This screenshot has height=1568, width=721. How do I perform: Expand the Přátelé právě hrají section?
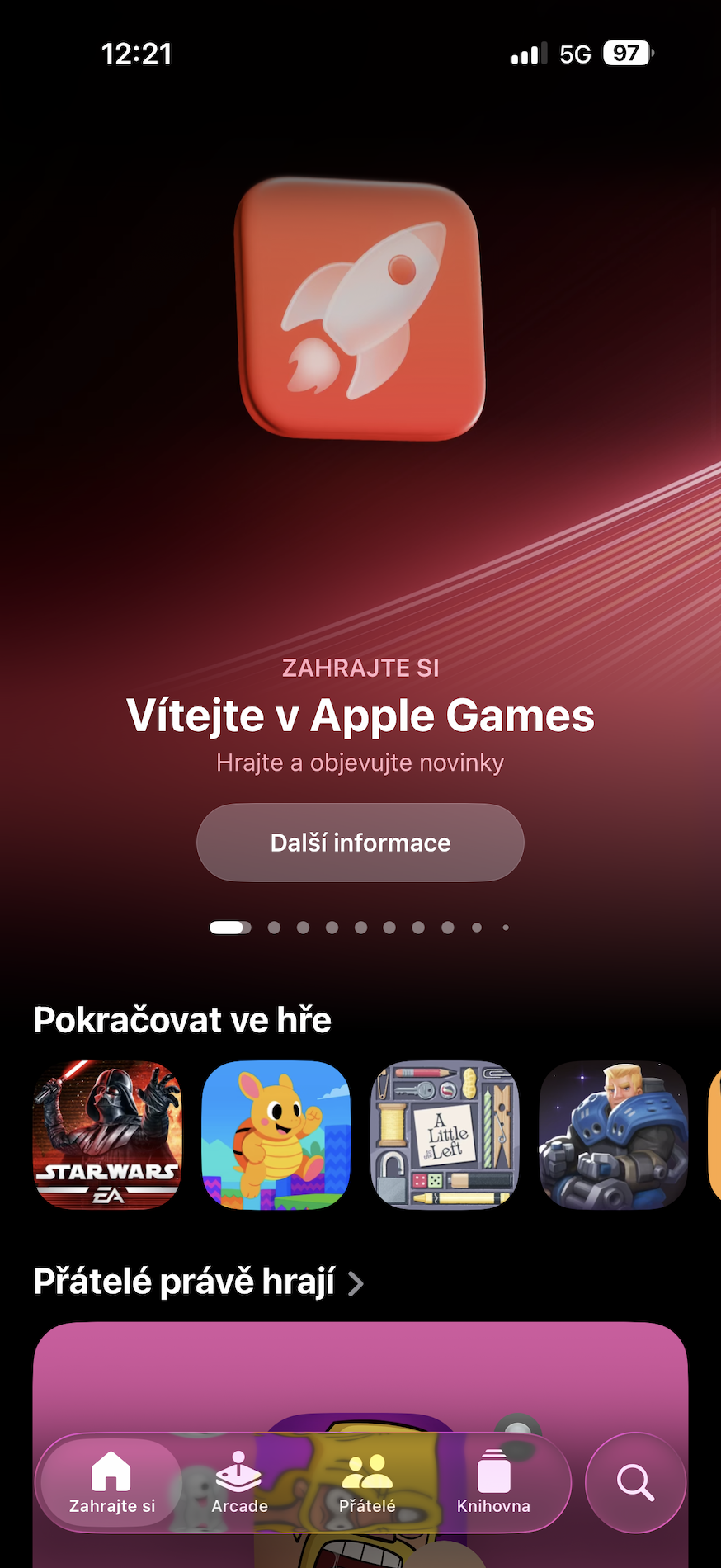[198, 1282]
